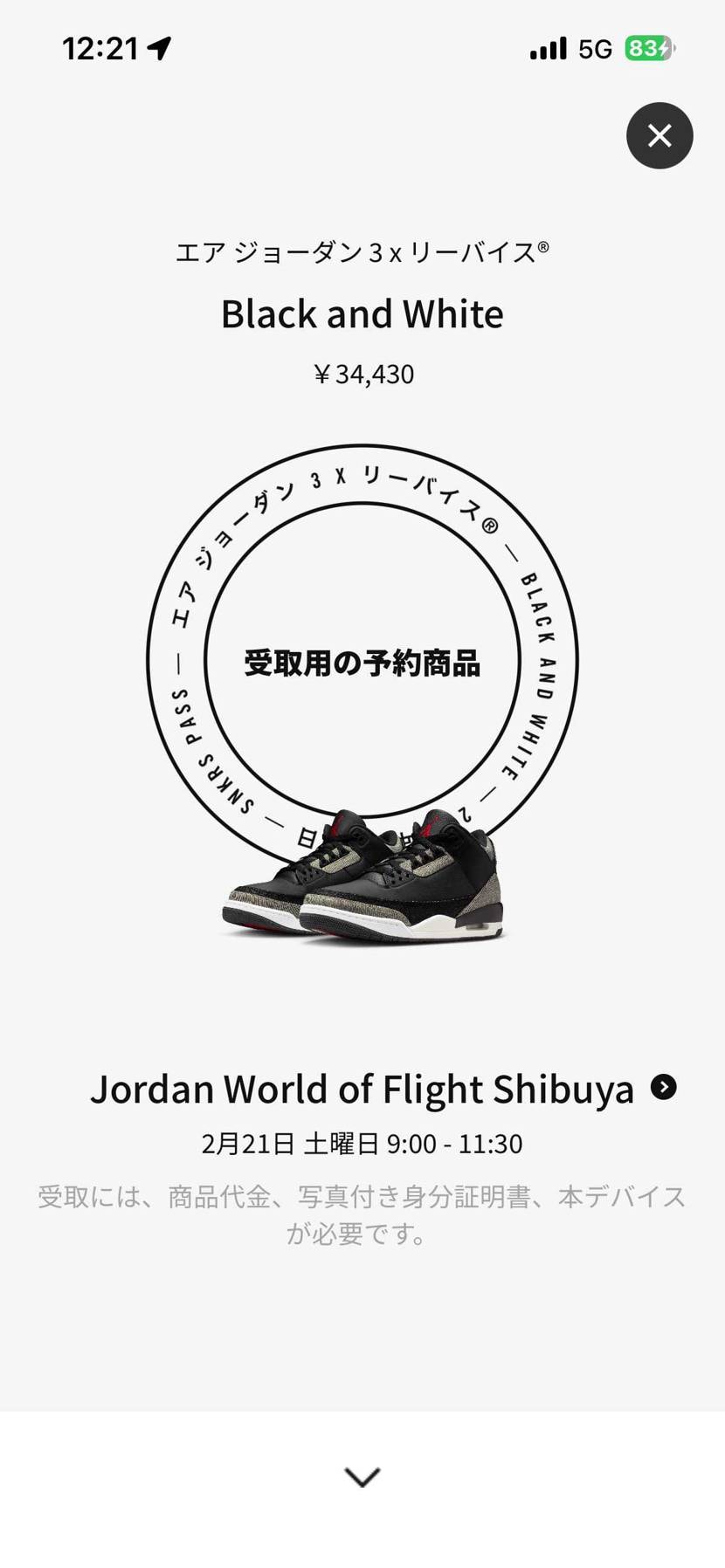725x1568 pixels.
Task: Tap the 5G network indicator
Action: pos(595,48)
